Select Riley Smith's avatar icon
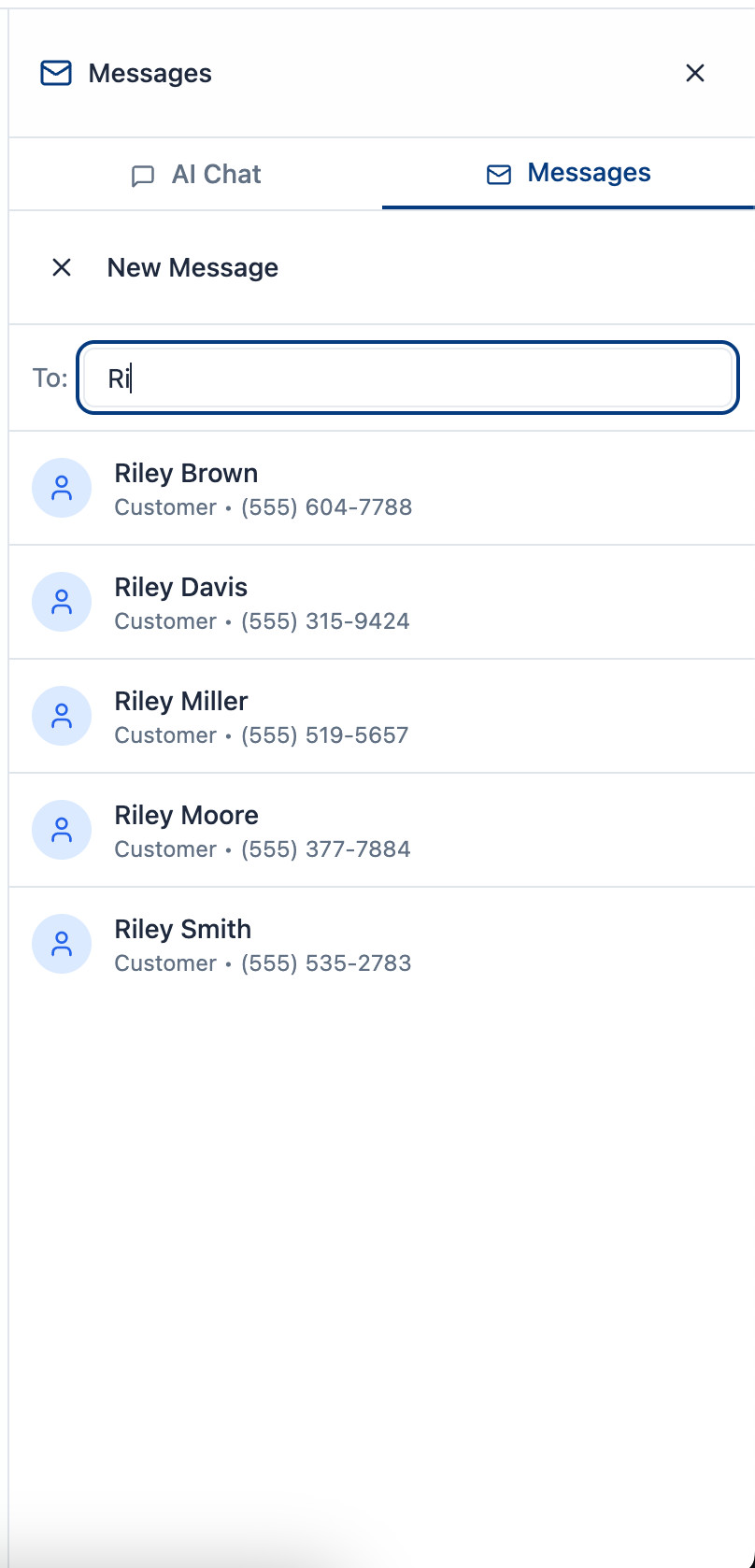The width and height of the screenshot is (755, 1568). coord(62,944)
